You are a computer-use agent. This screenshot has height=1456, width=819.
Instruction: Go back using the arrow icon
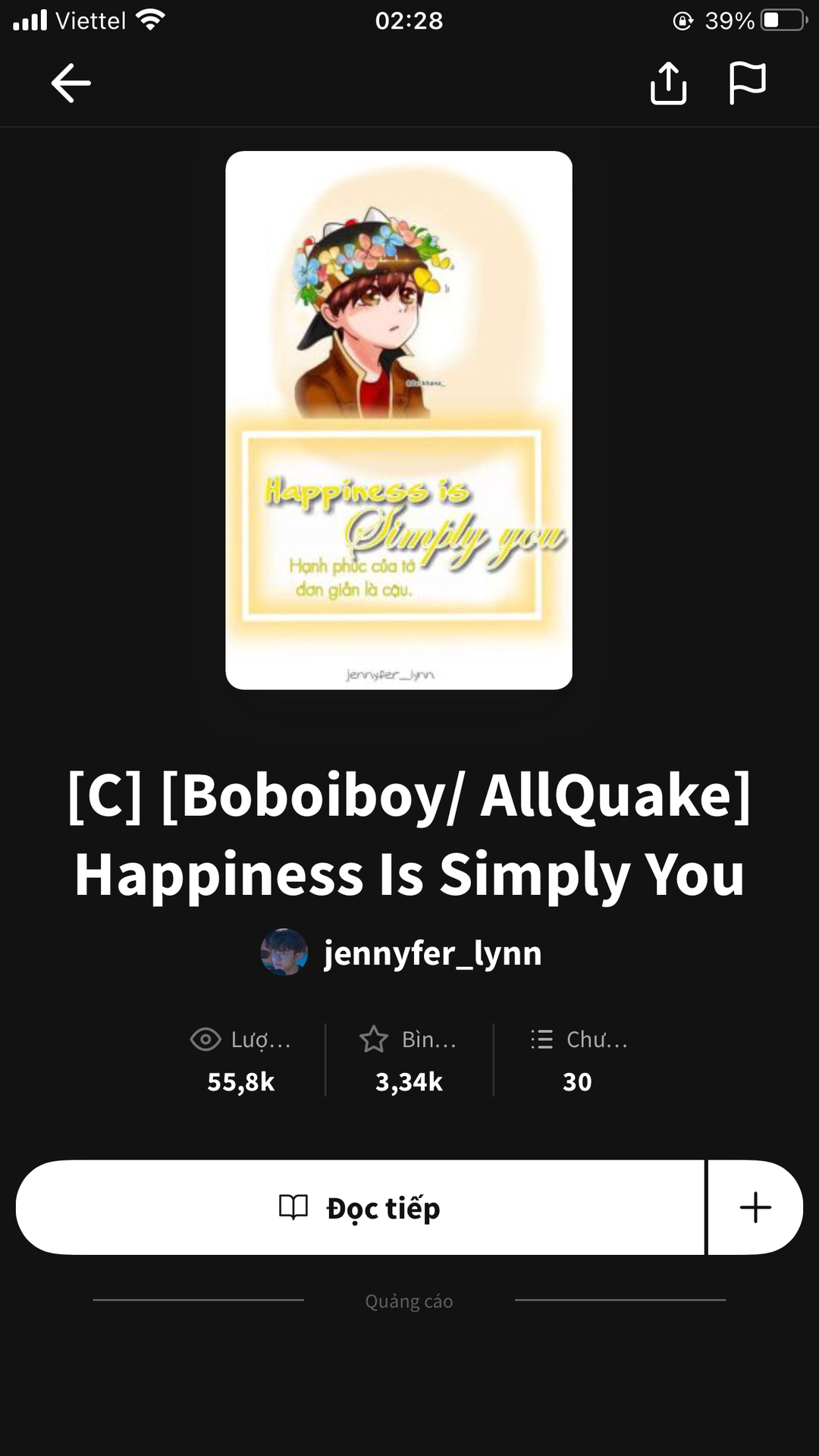pos(71,83)
